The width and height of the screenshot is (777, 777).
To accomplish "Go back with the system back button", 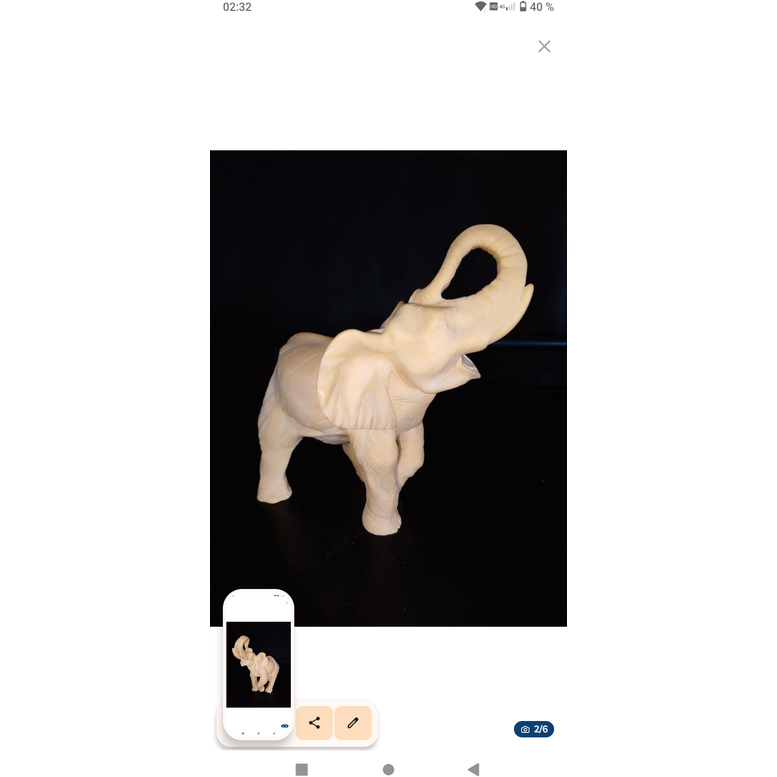I will tap(473, 769).
